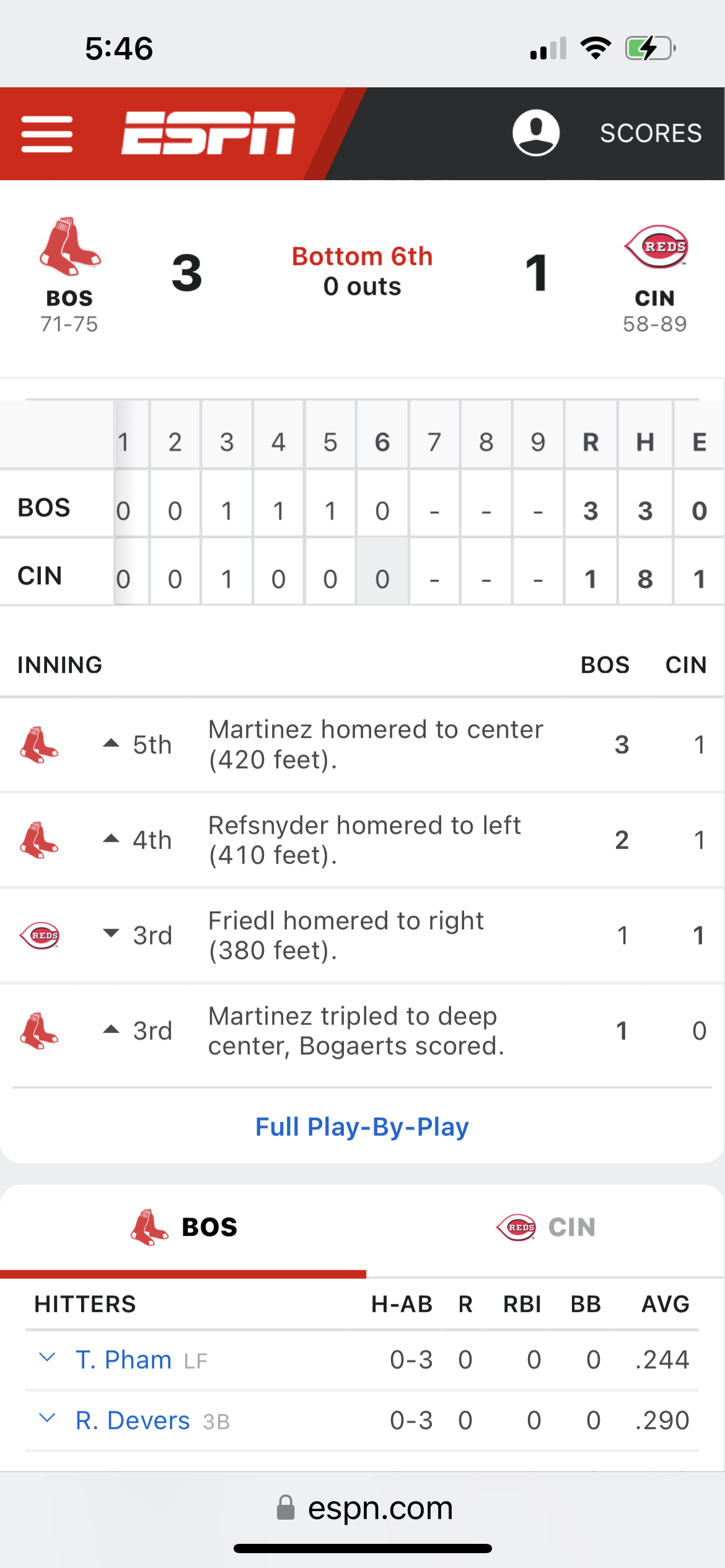Expand T. Pham's stats chevron
Screen dimensions: 725x1568
(x=47, y=1357)
